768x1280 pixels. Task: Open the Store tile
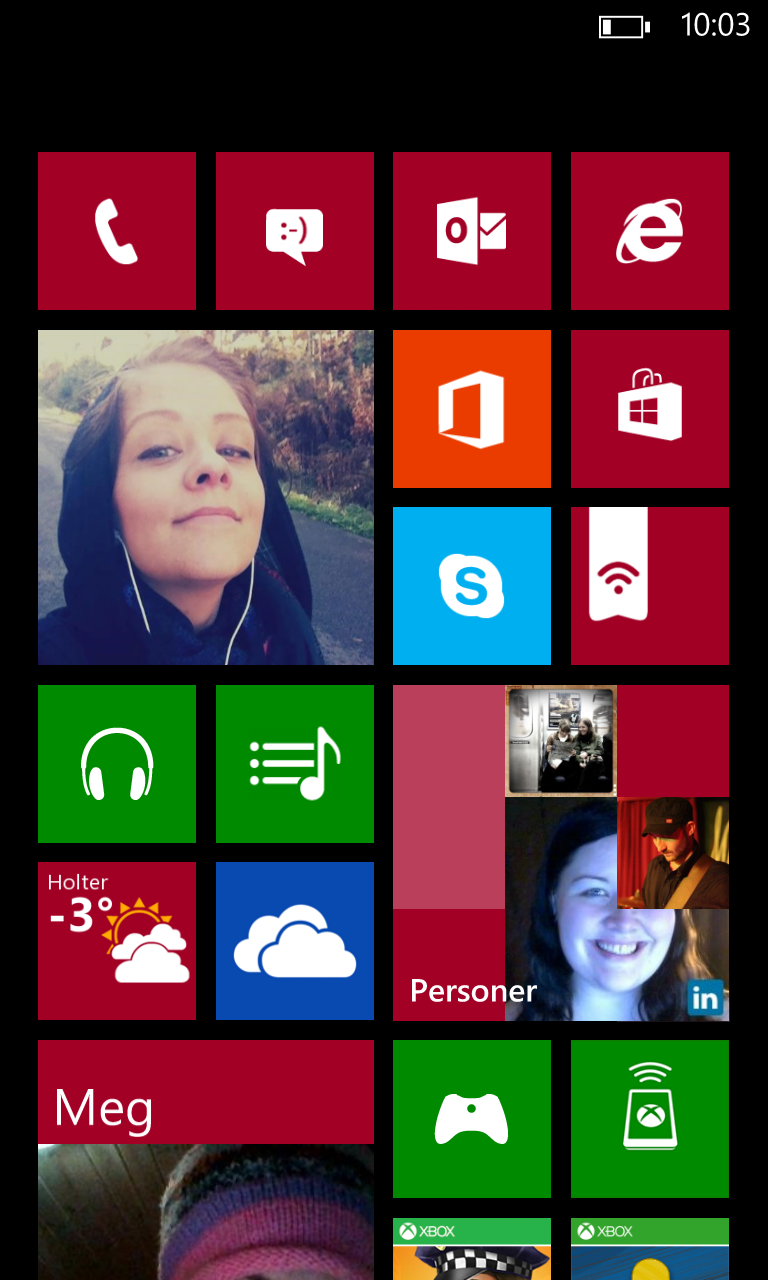click(x=650, y=409)
